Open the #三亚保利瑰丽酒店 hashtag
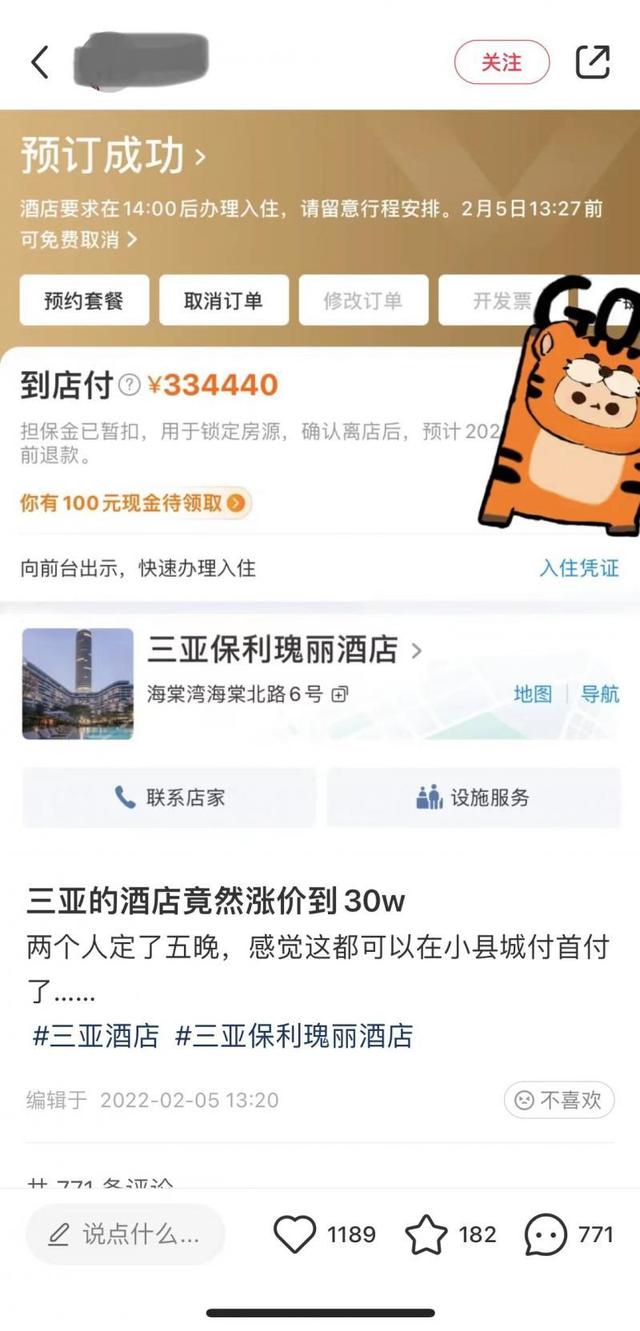The image size is (640, 1331). pos(293,1035)
